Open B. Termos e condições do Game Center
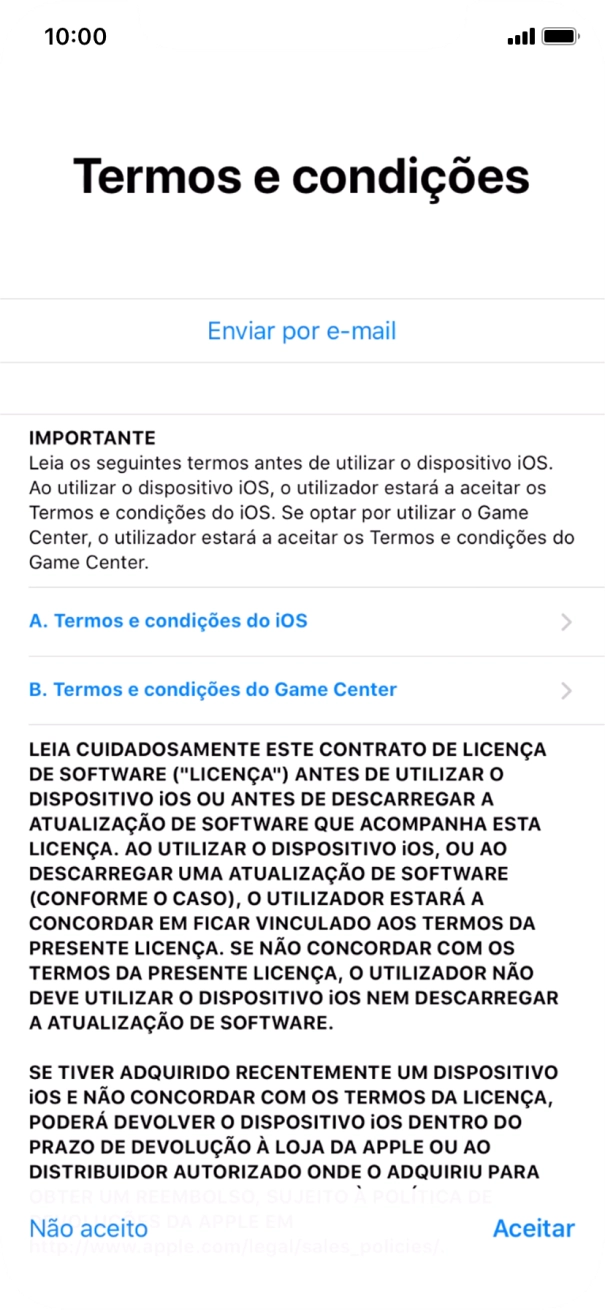The width and height of the screenshot is (605, 1310). pyautogui.click(x=300, y=690)
